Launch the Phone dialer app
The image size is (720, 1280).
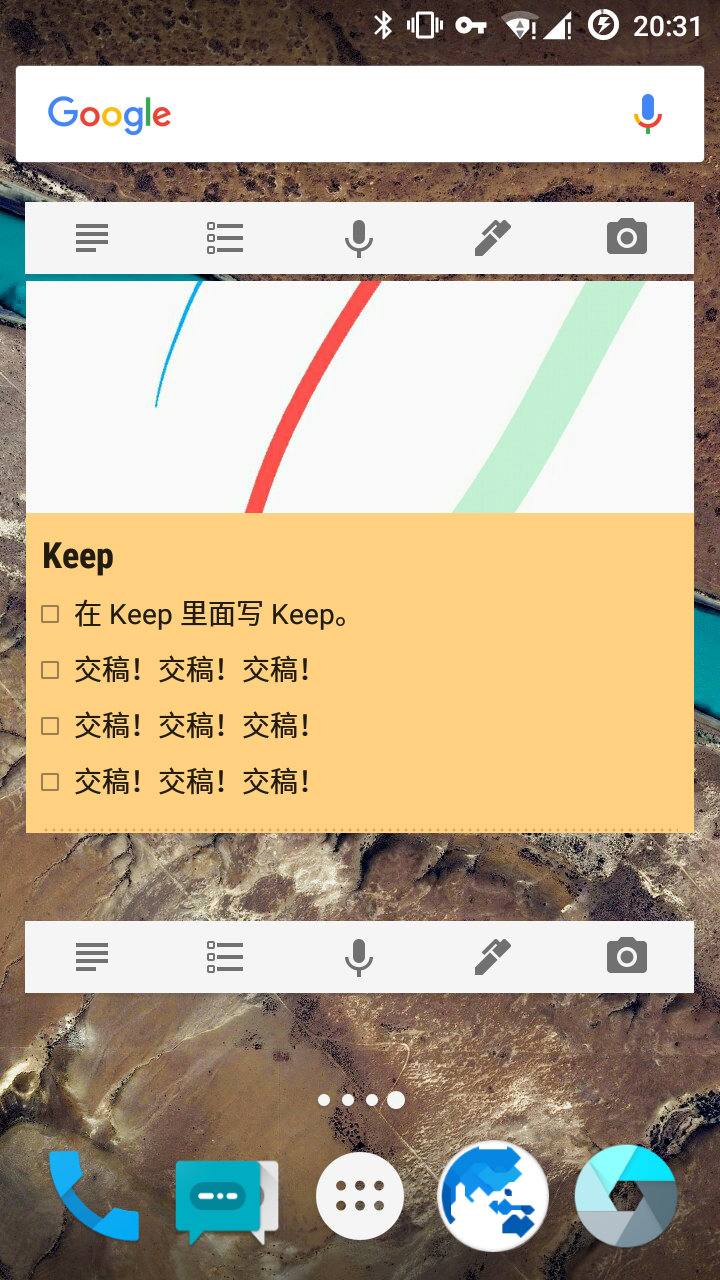pos(92,1197)
